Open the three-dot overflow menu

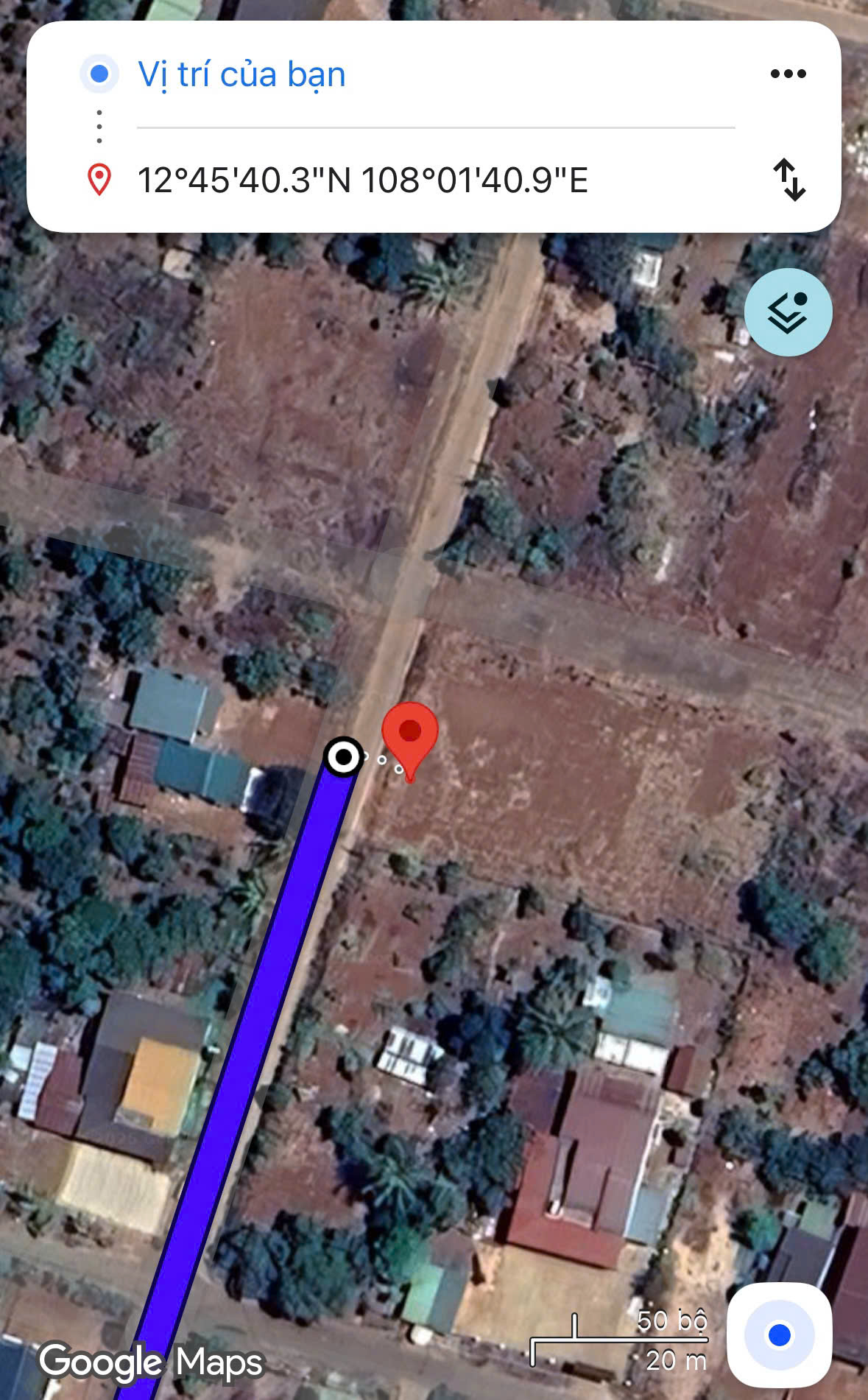tap(788, 74)
